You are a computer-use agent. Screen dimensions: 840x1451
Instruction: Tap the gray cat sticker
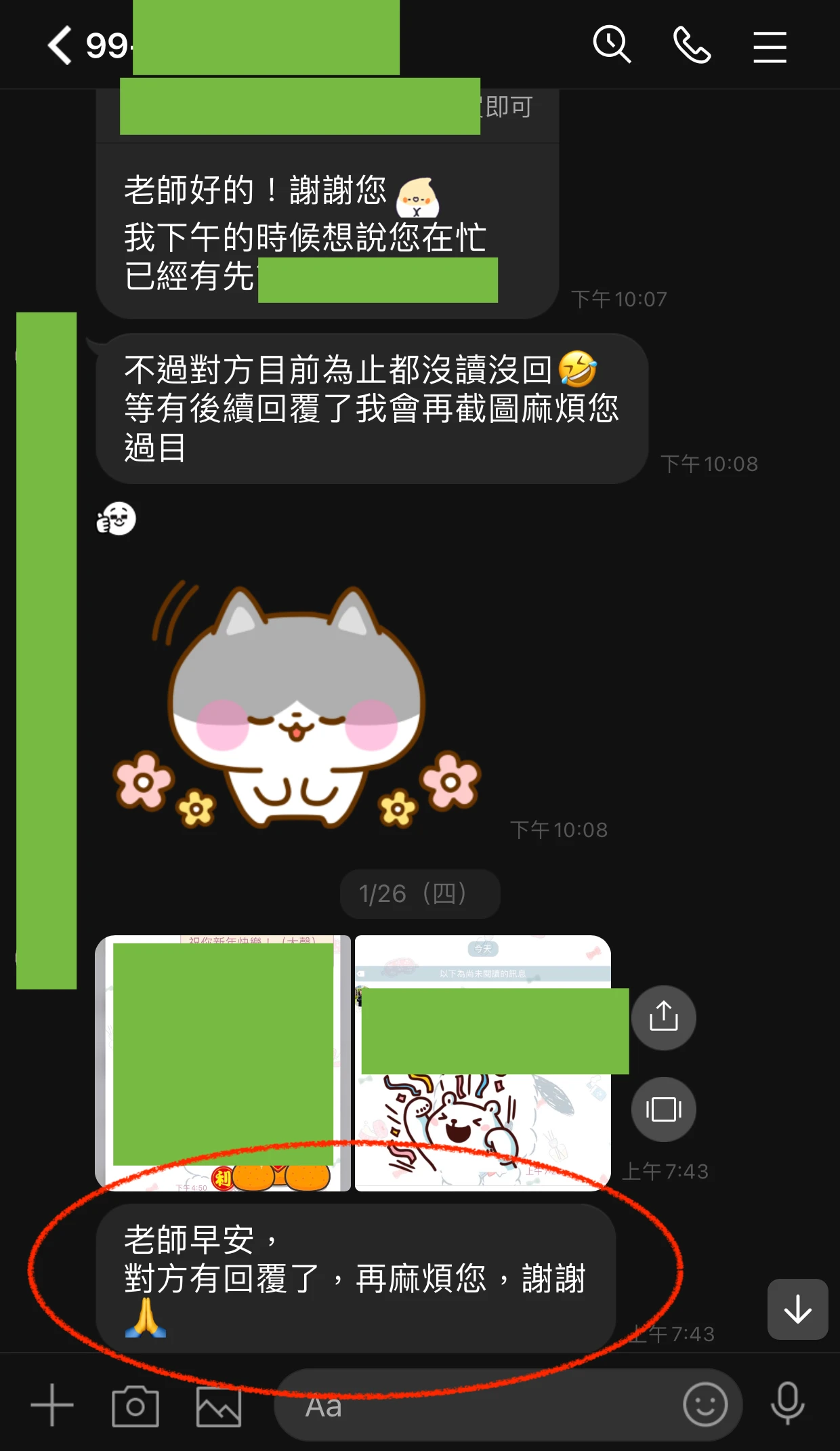297,703
